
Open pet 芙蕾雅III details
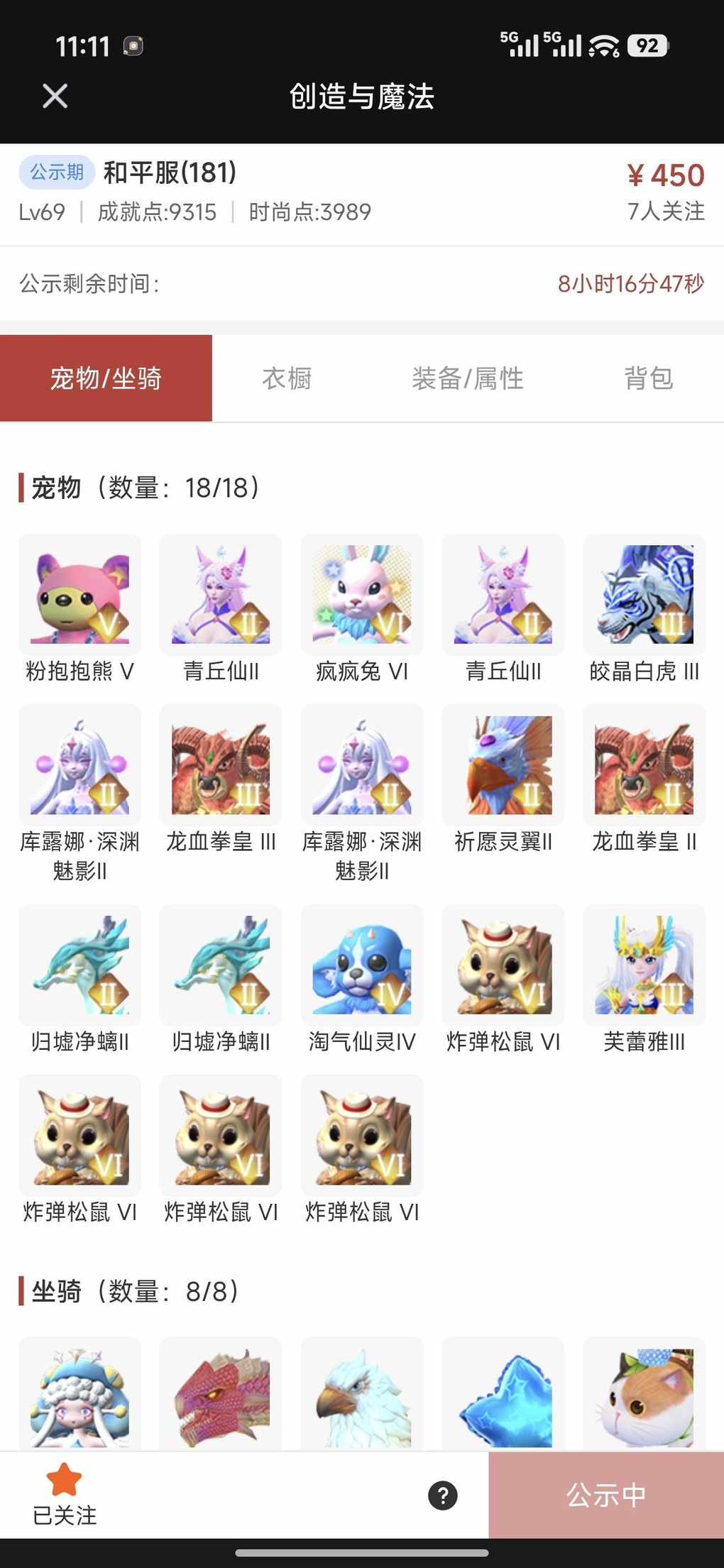(x=644, y=965)
